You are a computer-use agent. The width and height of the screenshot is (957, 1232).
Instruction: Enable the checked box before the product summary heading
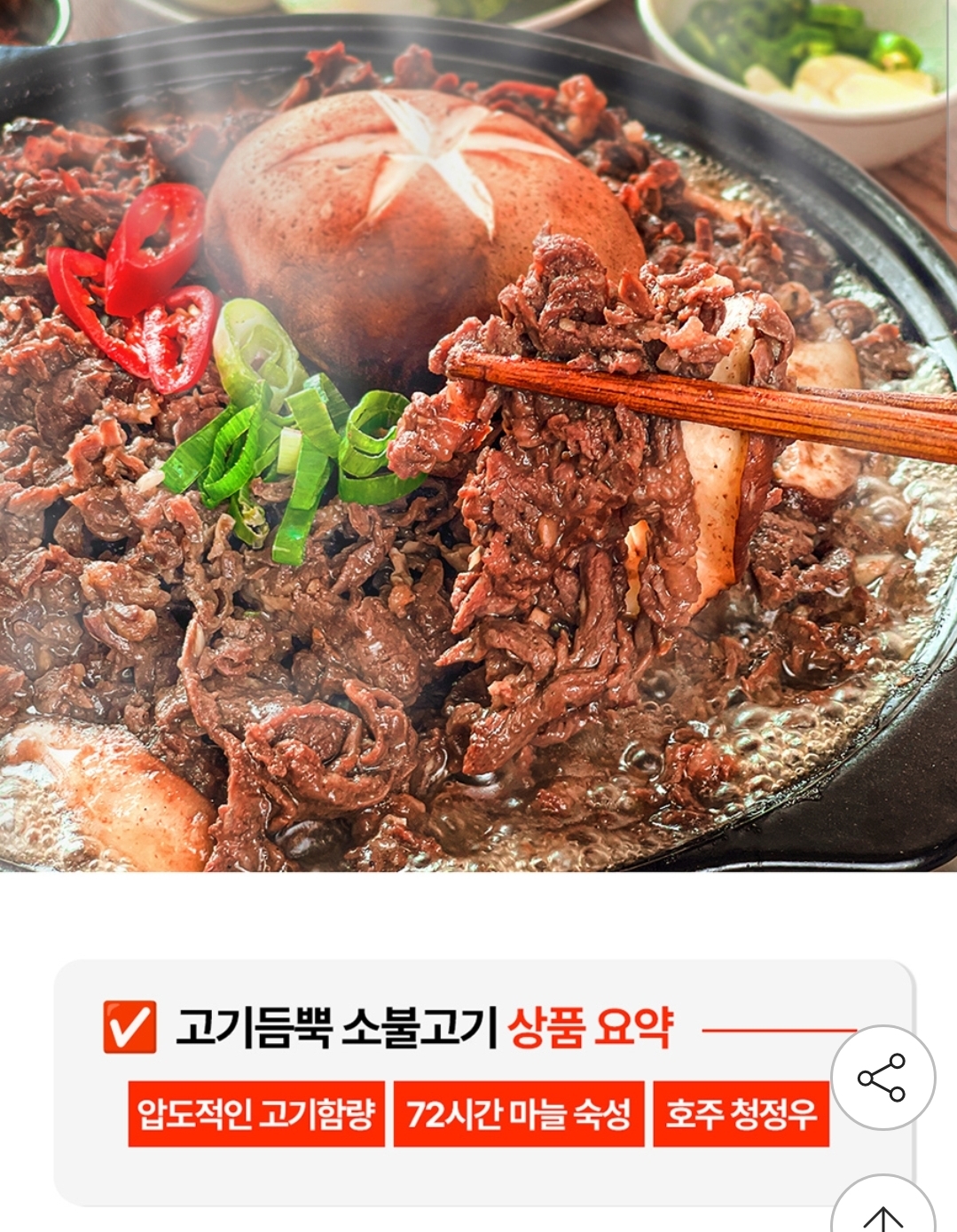click(x=129, y=1026)
